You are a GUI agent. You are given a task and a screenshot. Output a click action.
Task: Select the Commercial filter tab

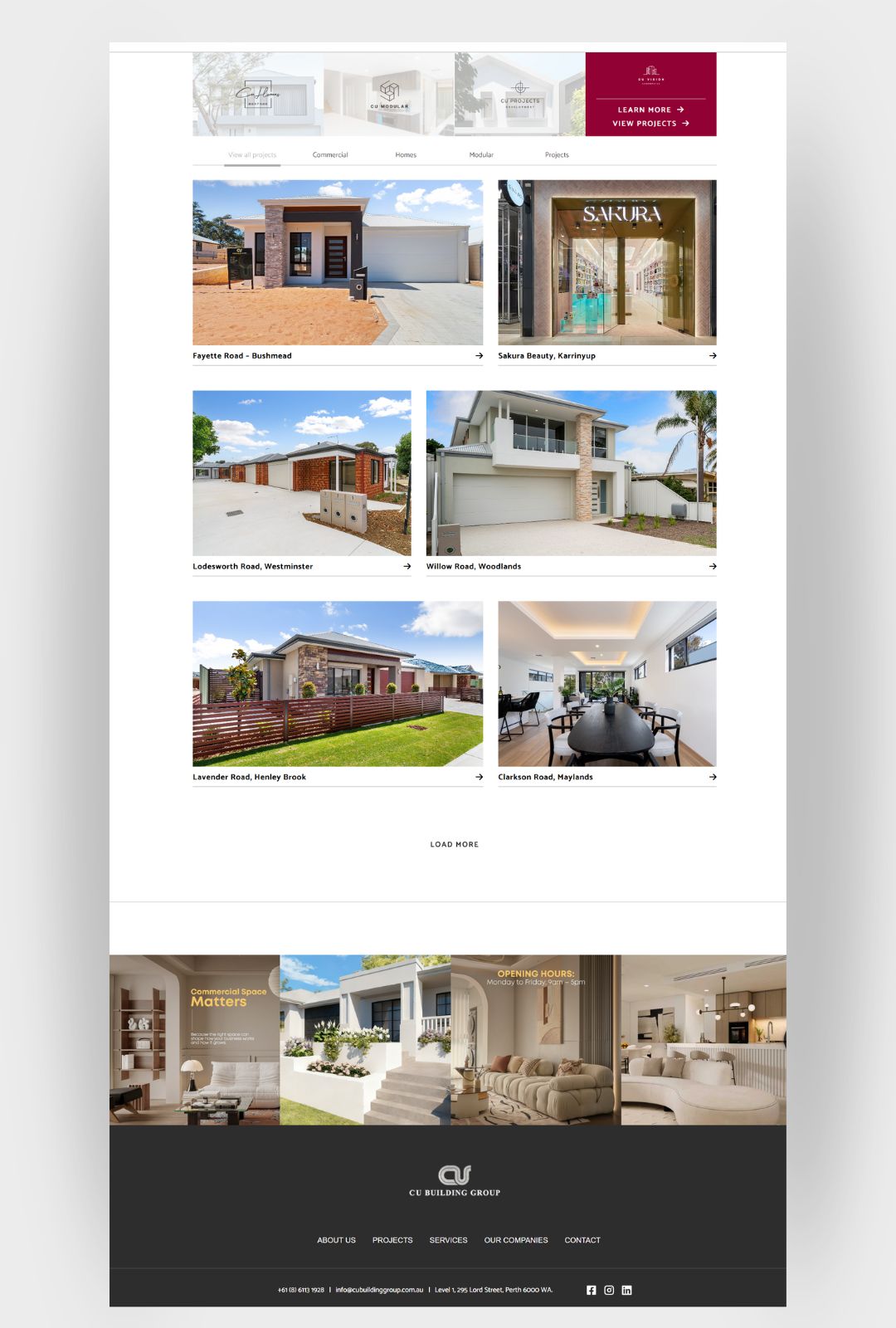coord(330,155)
